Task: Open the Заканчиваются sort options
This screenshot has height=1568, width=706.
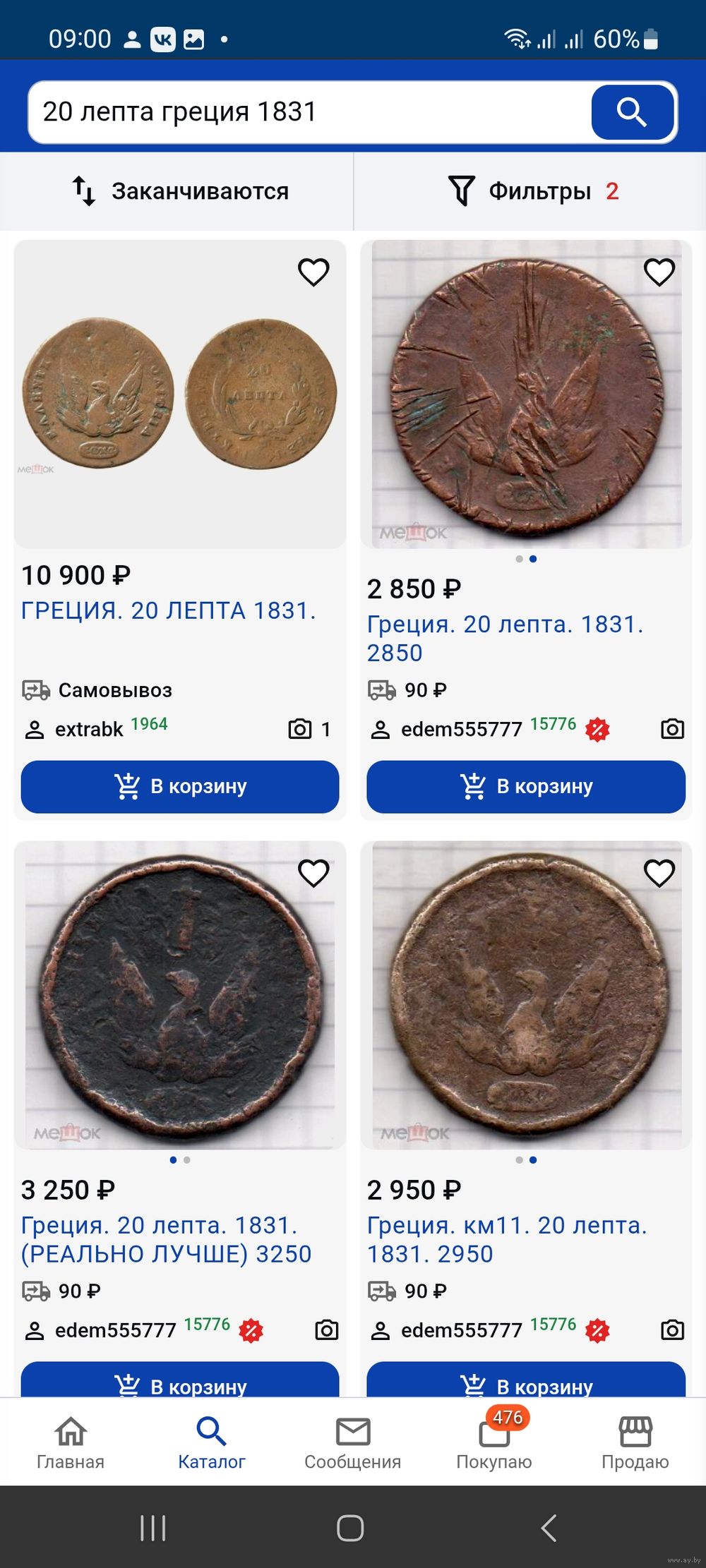Action: 180,191
